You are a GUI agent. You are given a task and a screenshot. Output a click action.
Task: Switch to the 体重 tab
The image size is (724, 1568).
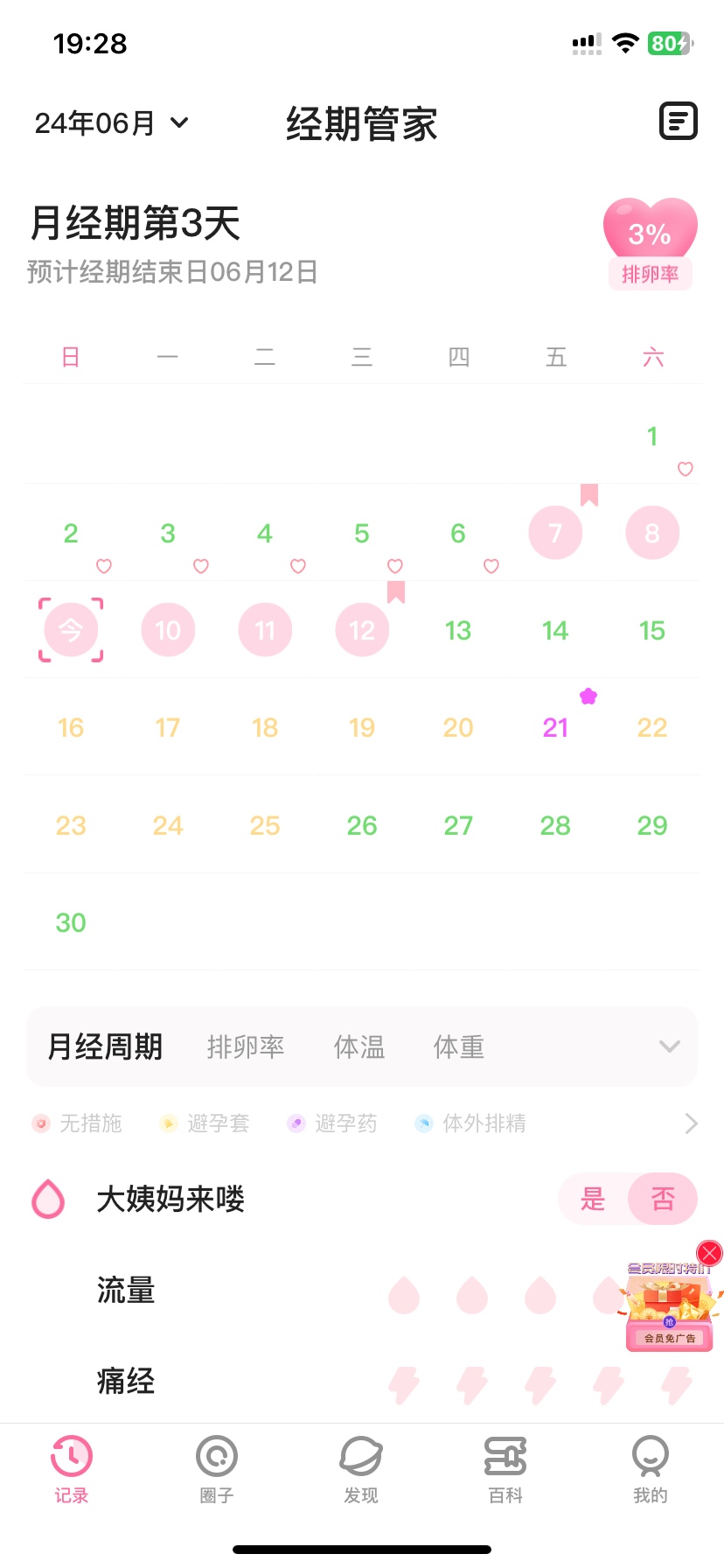coord(459,1046)
